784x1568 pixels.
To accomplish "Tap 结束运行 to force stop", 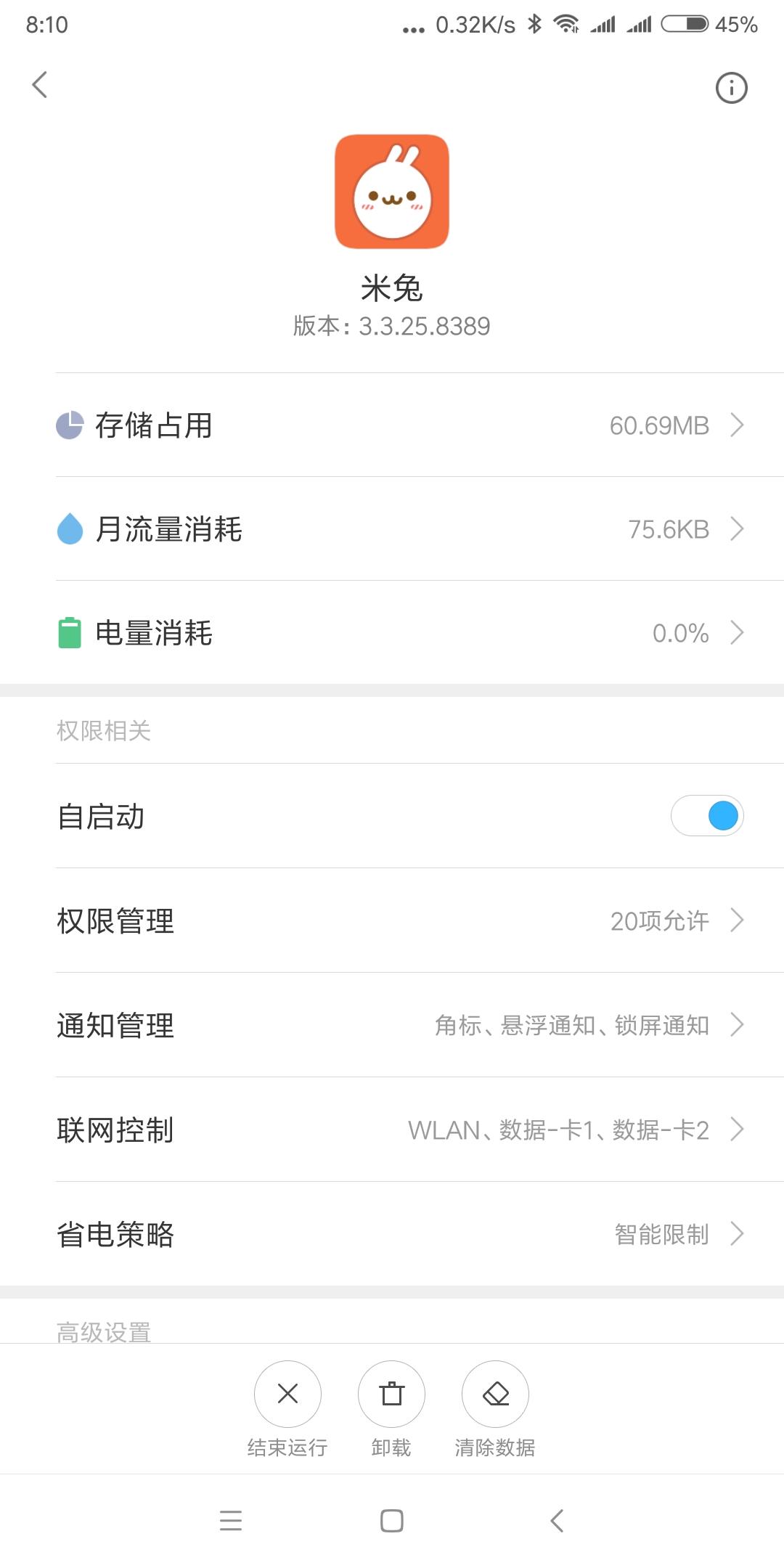I will click(x=287, y=1395).
